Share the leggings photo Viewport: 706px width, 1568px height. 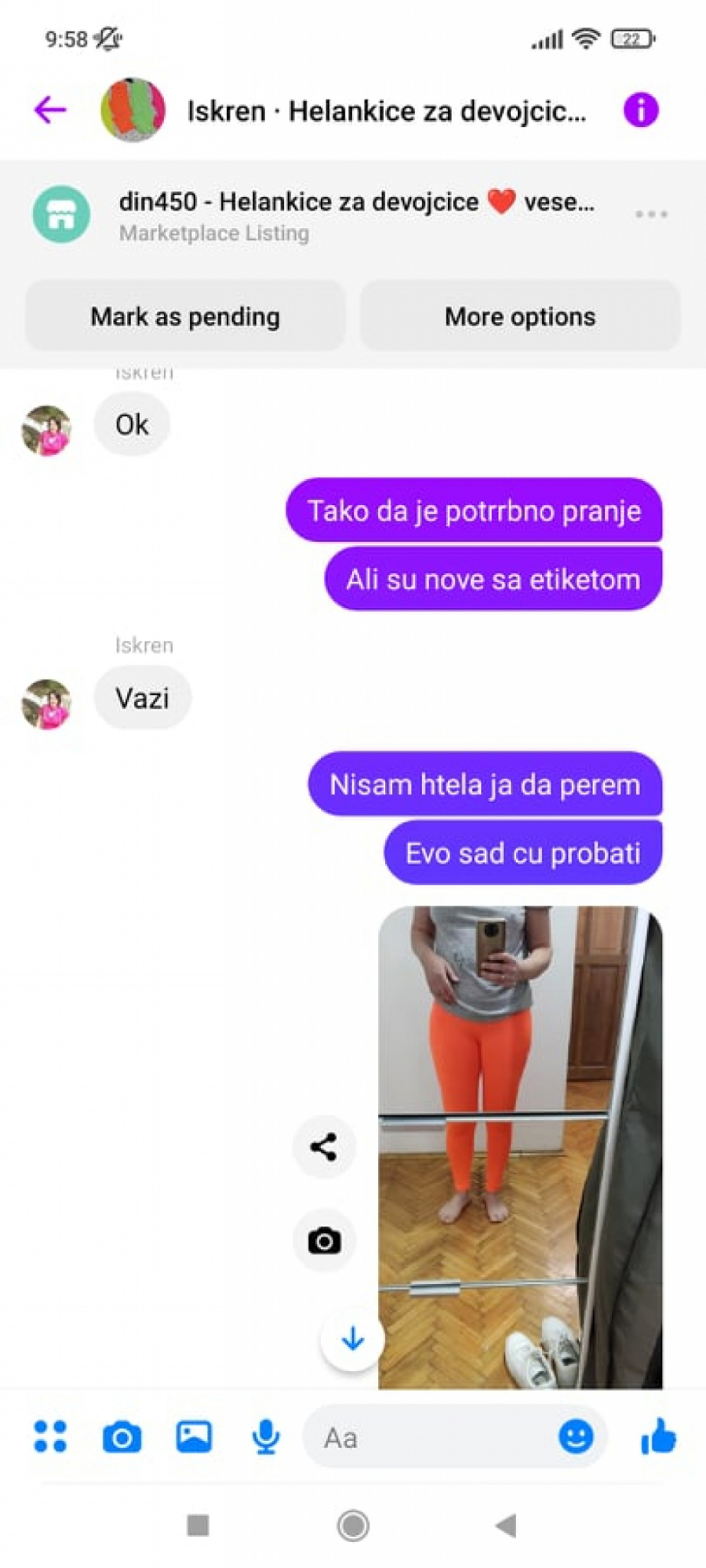pos(324,1148)
